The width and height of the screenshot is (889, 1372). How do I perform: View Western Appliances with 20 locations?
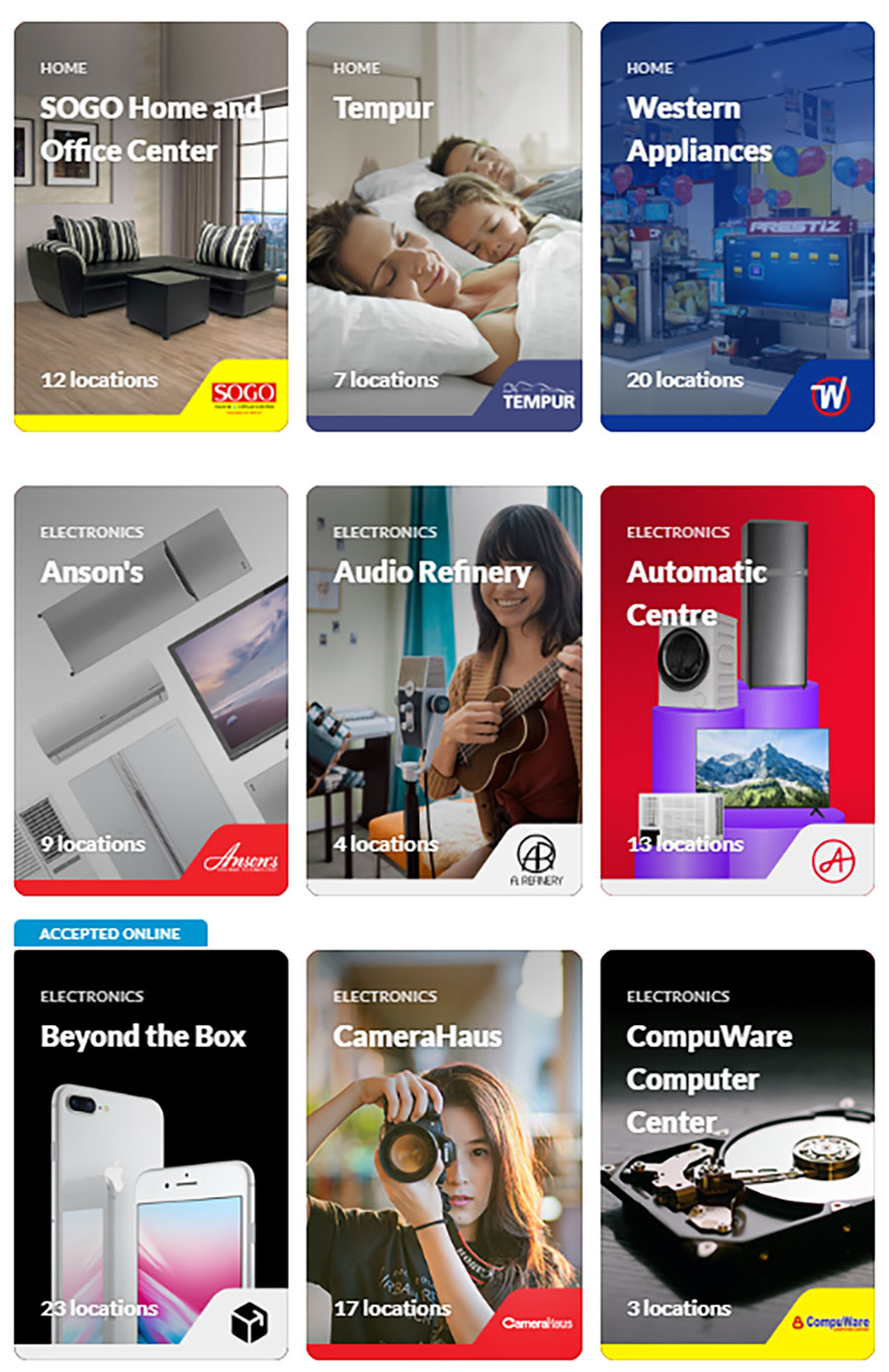pyautogui.click(x=737, y=226)
